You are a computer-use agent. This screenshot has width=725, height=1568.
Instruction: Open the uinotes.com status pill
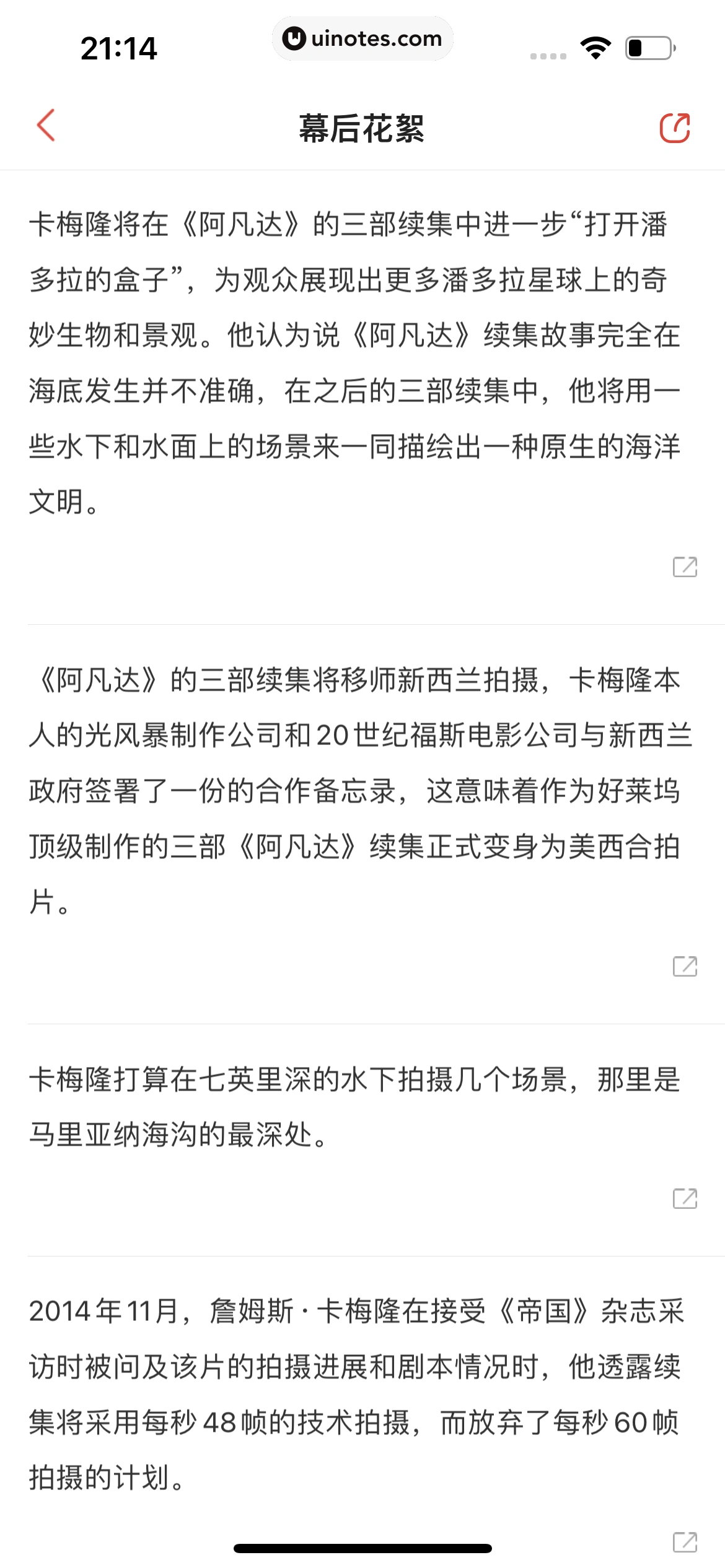pyautogui.click(x=362, y=38)
